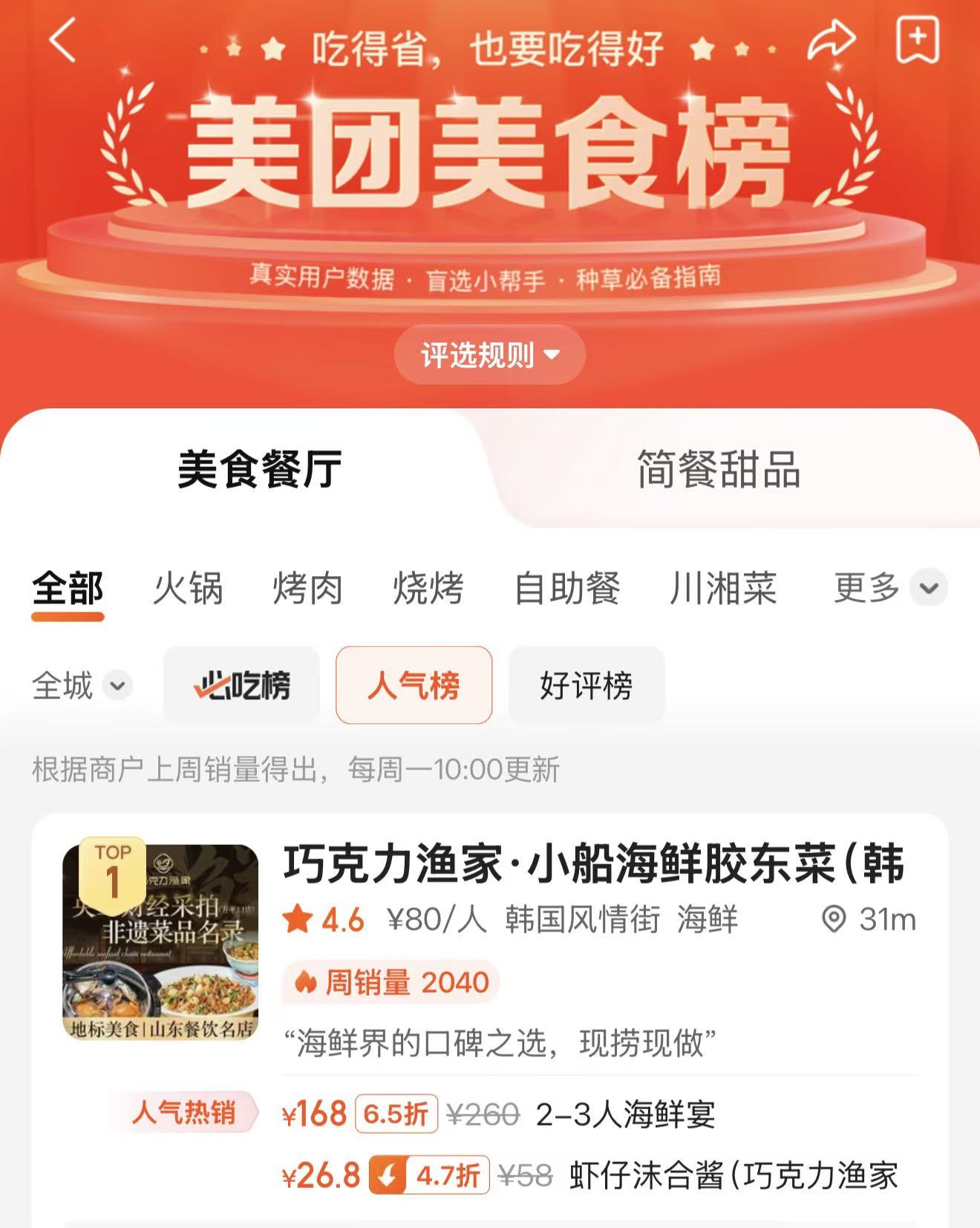This screenshot has width=980, height=1228.
Task: Choose the 自助餐 category
Action: (567, 589)
